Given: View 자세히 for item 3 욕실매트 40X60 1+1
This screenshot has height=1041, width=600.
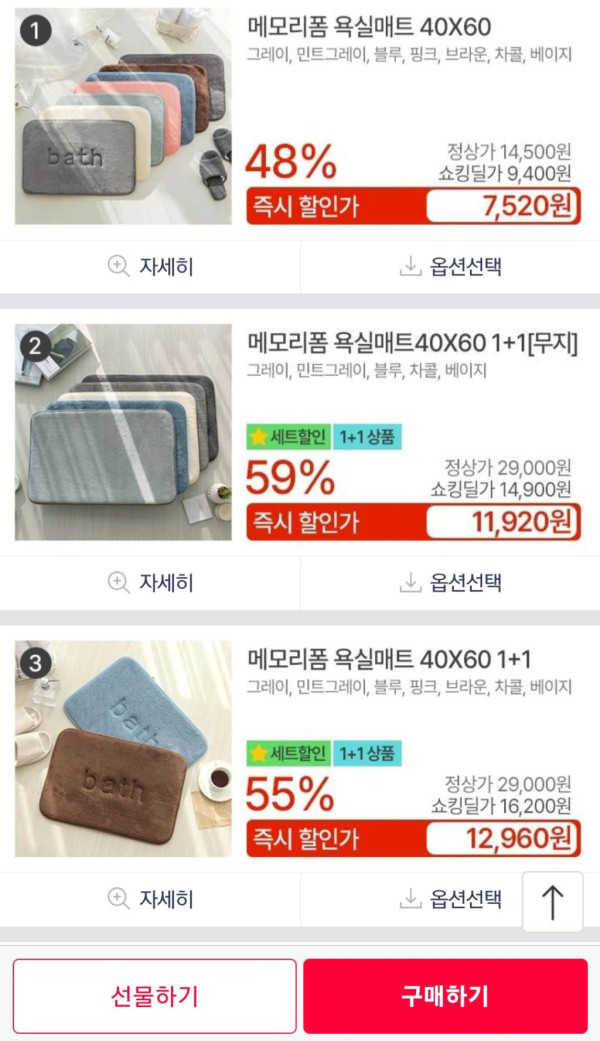Looking at the screenshot, I should [x=150, y=899].
